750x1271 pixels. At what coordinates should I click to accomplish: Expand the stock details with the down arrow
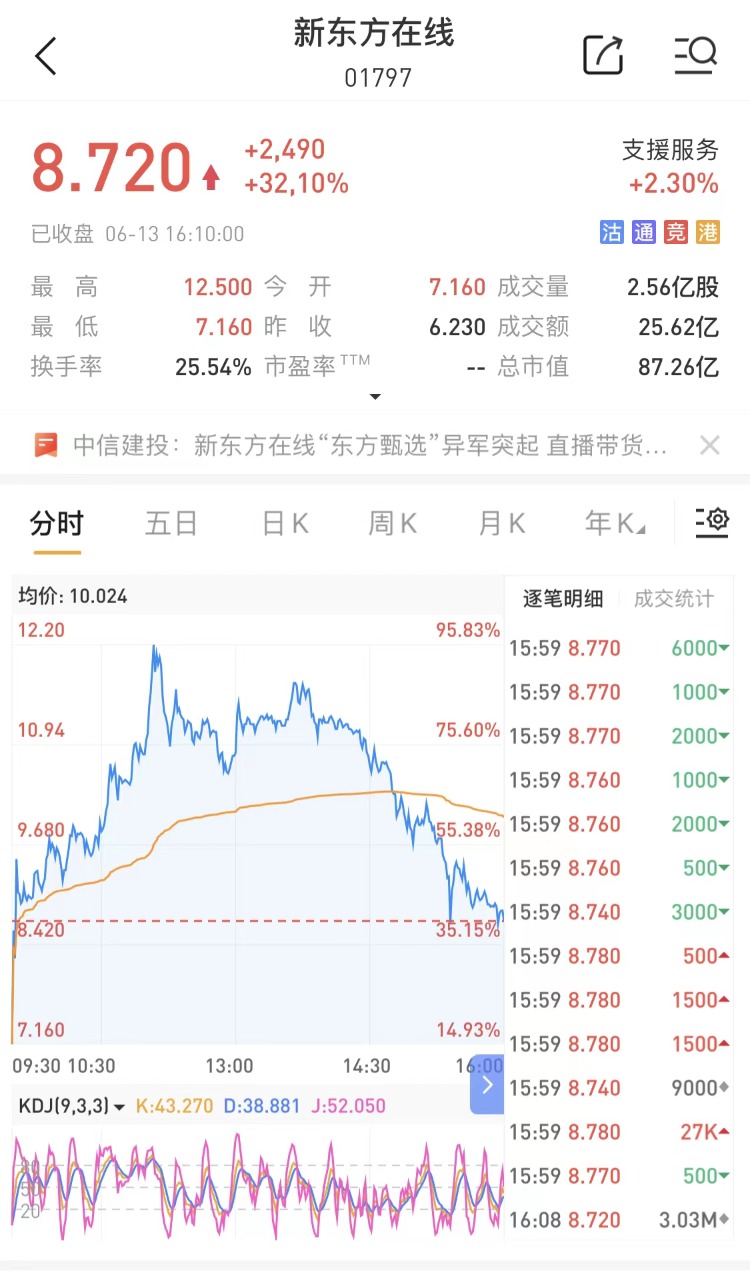pyautogui.click(x=375, y=397)
